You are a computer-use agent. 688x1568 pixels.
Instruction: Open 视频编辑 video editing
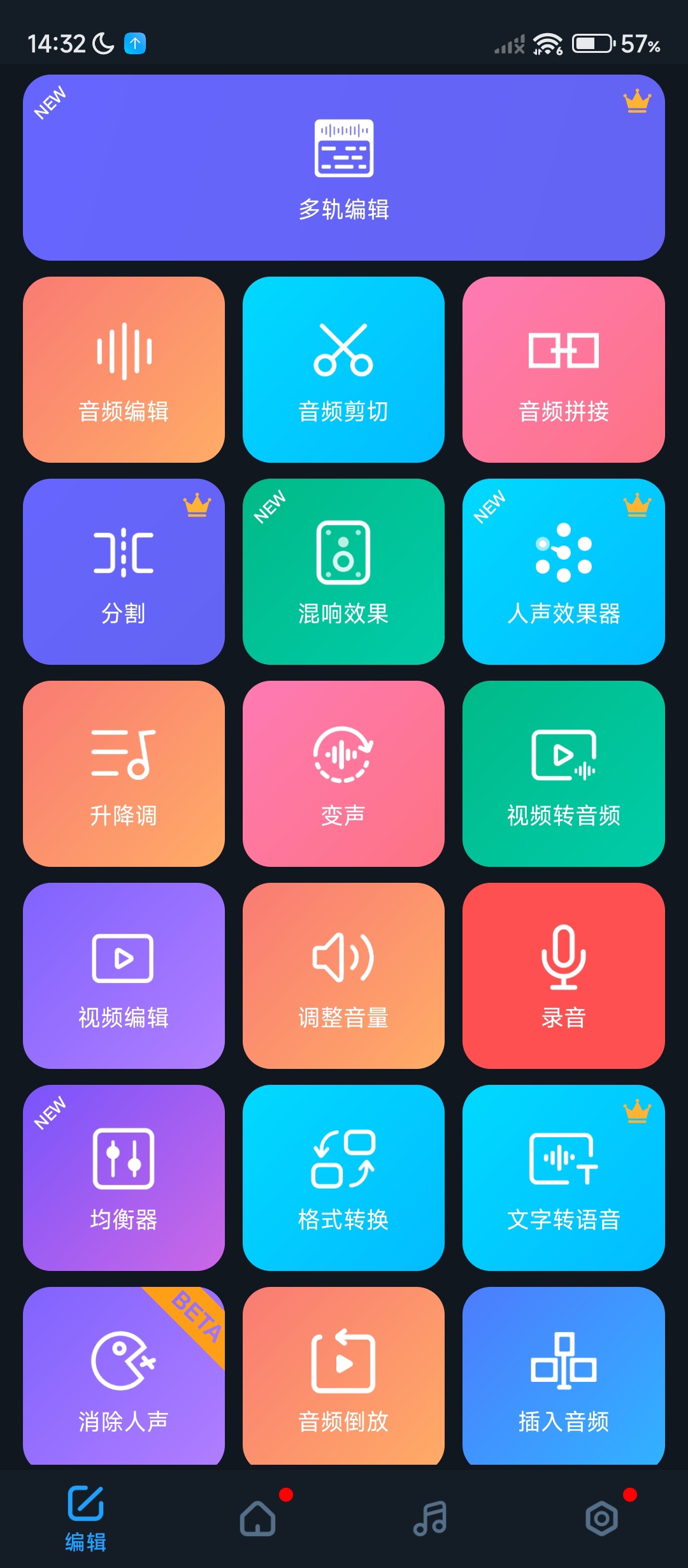click(x=124, y=976)
